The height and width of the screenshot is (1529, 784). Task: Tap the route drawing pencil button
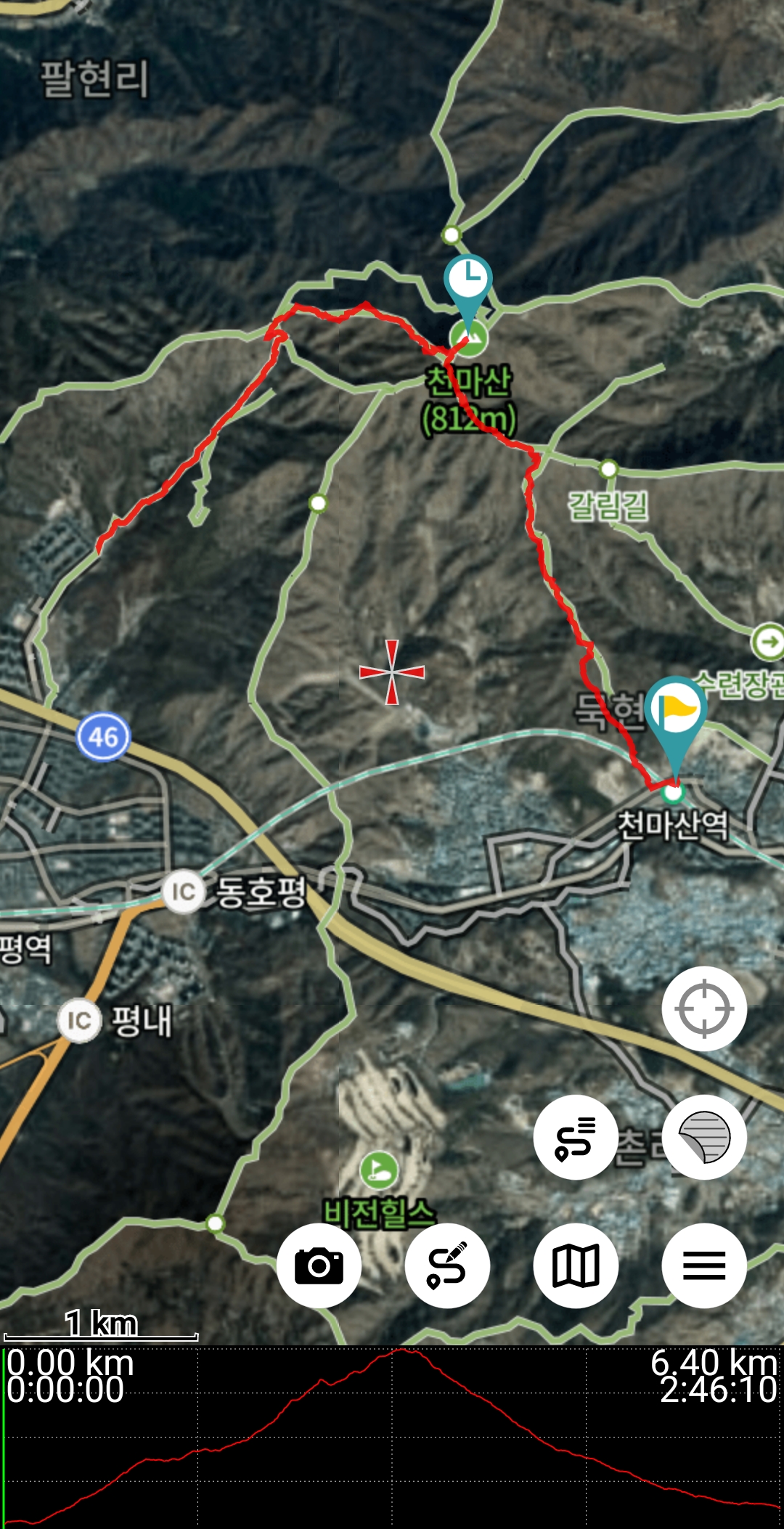[447, 1265]
